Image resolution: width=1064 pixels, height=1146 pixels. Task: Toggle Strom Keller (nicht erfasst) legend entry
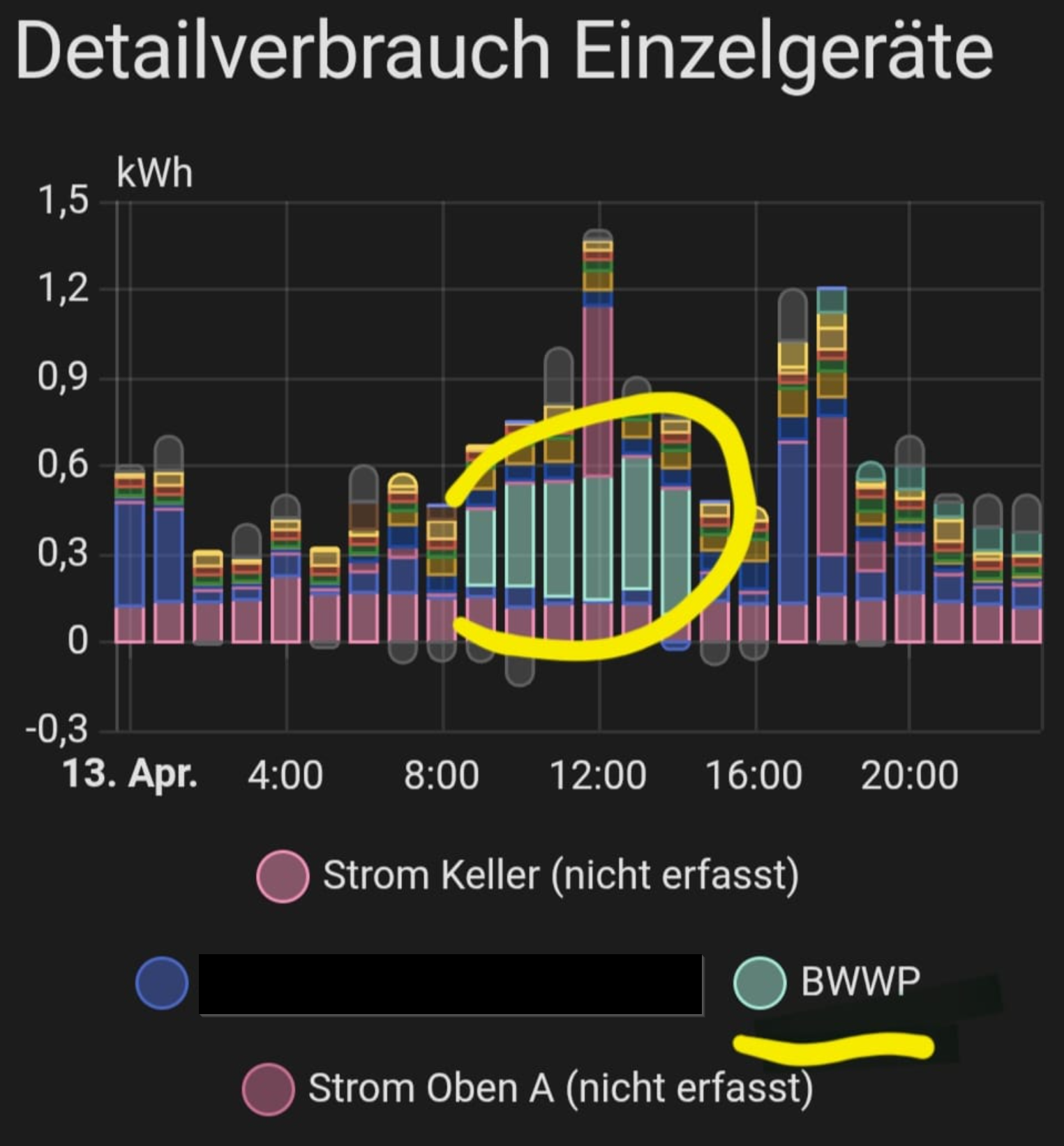click(x=528, y=875)
